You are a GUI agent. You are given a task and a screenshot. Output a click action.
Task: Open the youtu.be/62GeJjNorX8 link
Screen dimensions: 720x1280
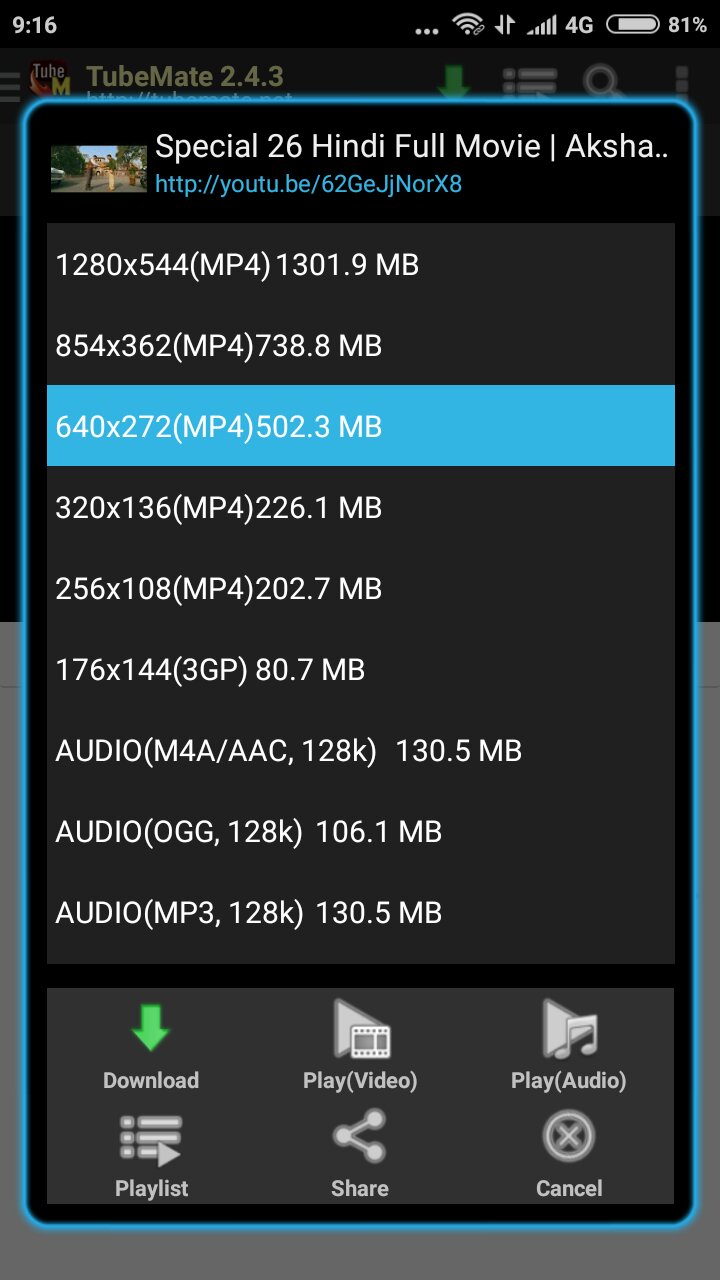308,184
